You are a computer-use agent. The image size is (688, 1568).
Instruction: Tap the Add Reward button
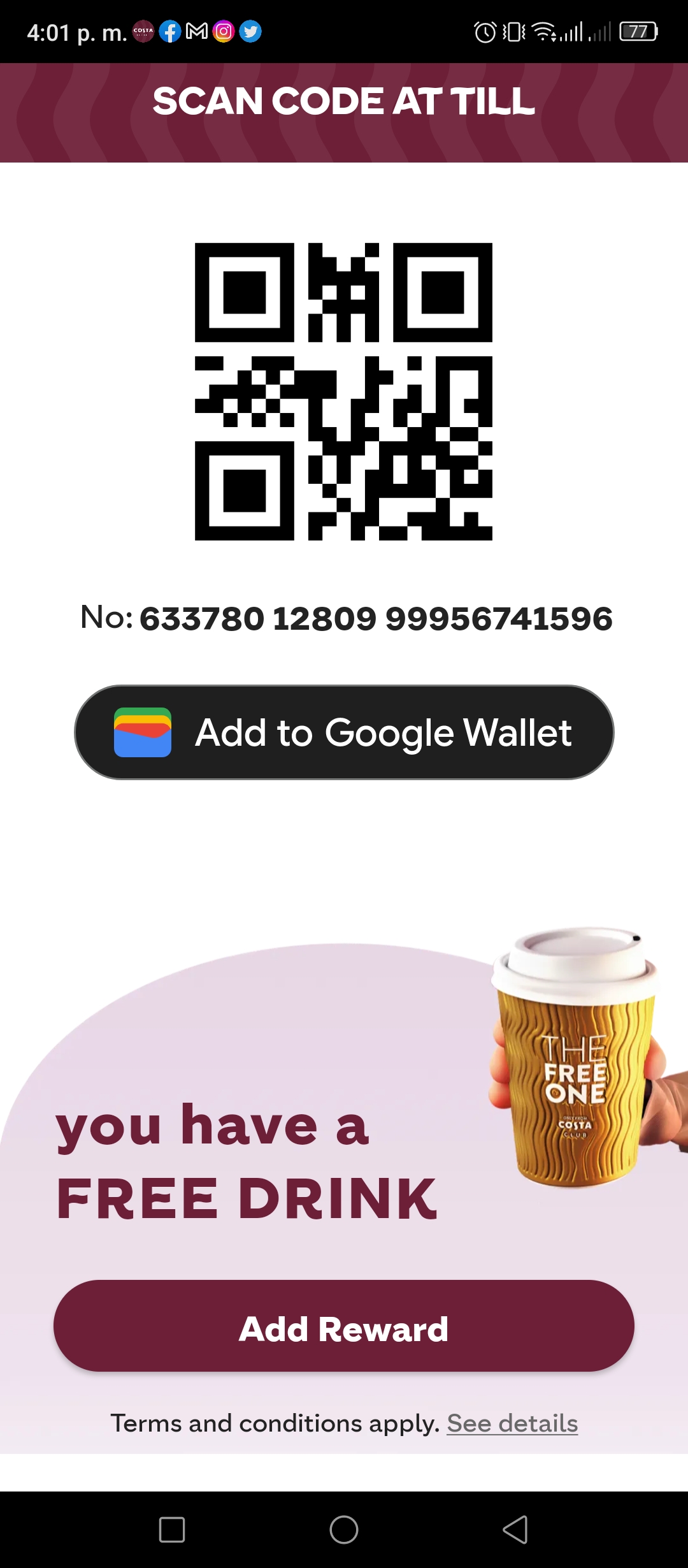pyautogui.click(x=344, y=1326)
